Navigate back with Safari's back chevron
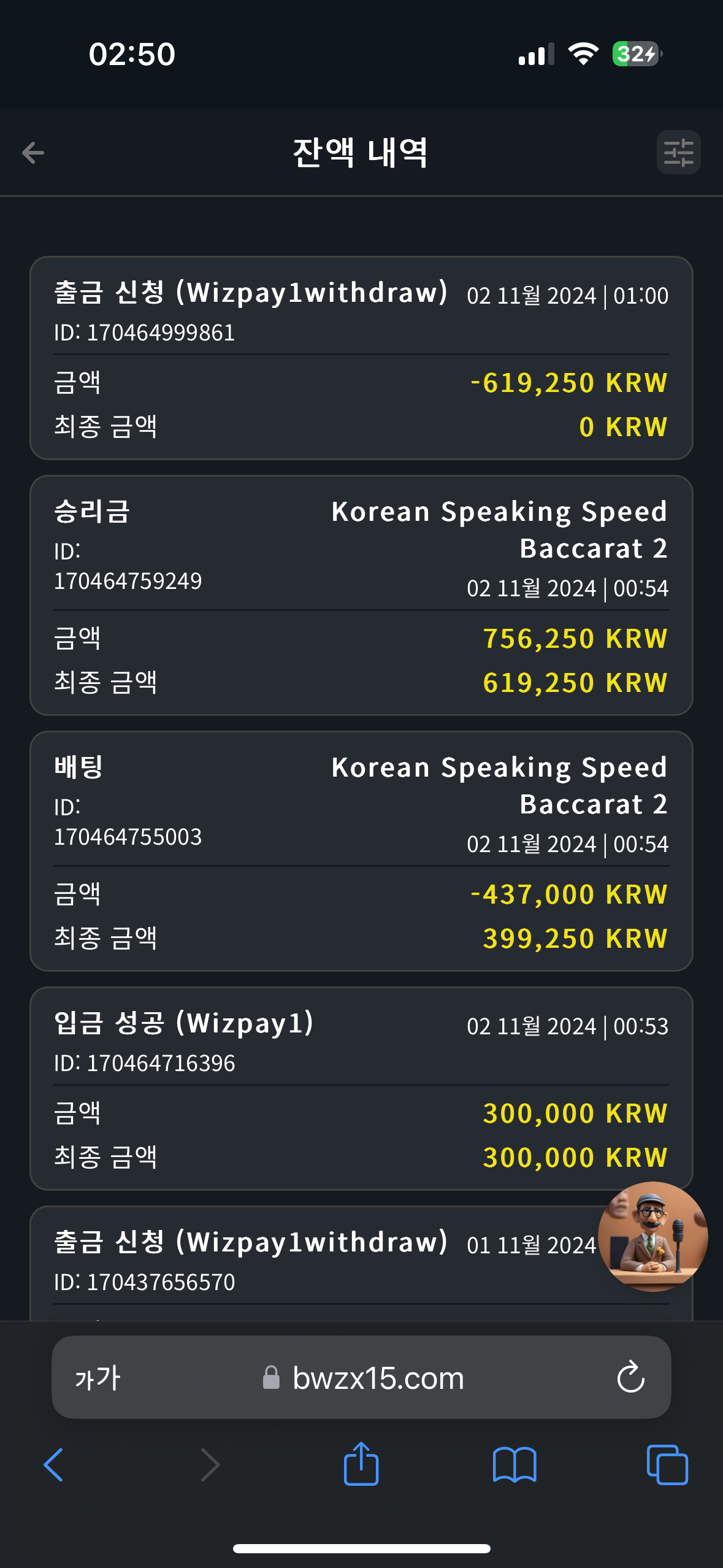723x1568 pixels. click(53, 1465)
